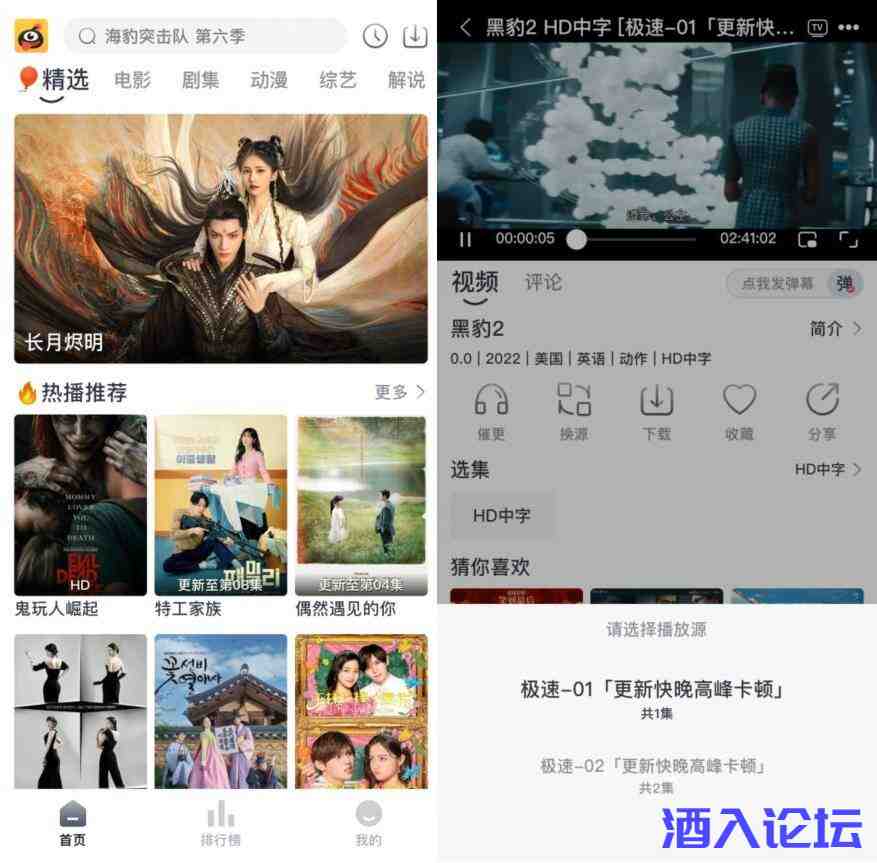
Task: Open the 偶然遇见的你 poster
Action: click(x=361, y=505)
